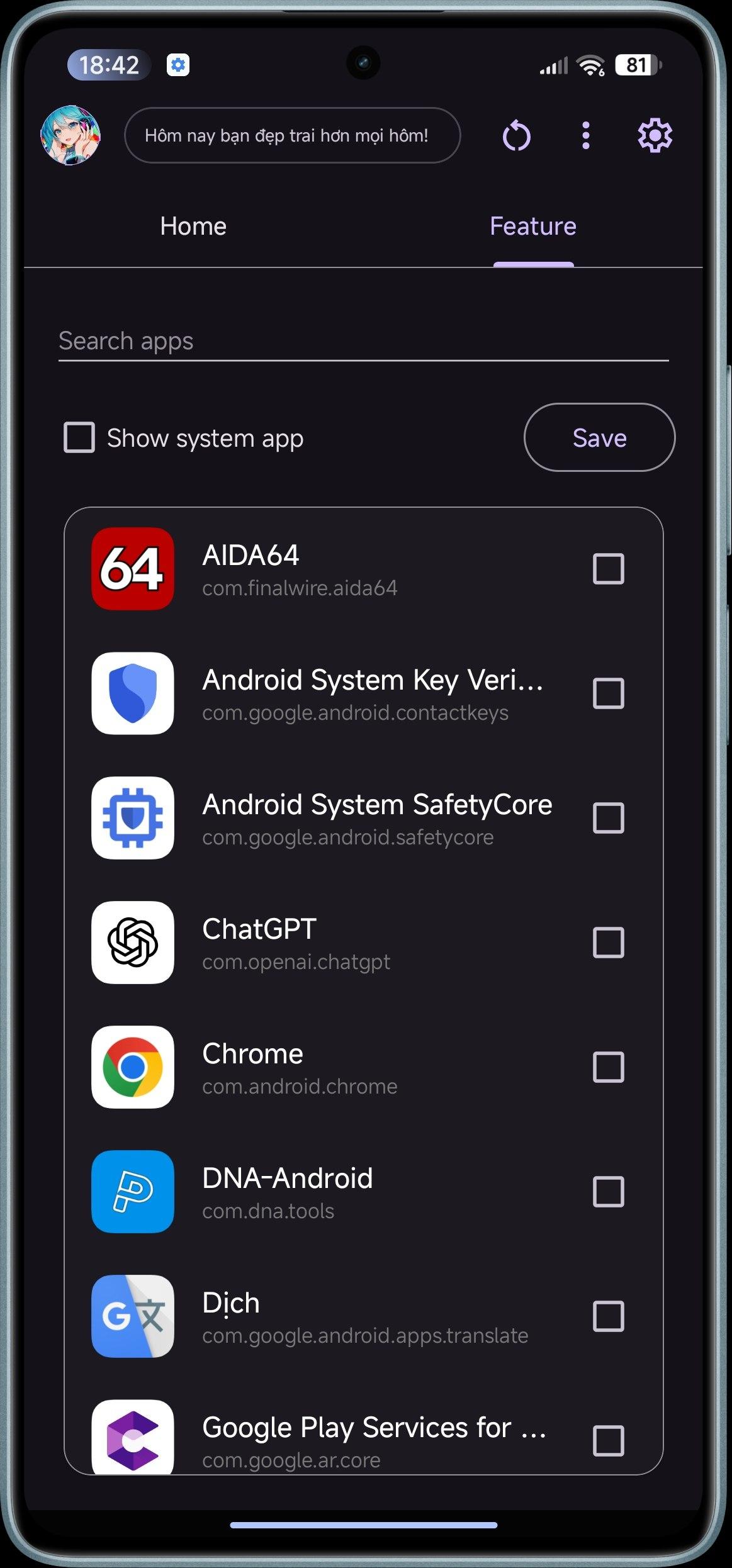Enable the Show system app checkbox
732x1568 pixels.
point(79,437)
